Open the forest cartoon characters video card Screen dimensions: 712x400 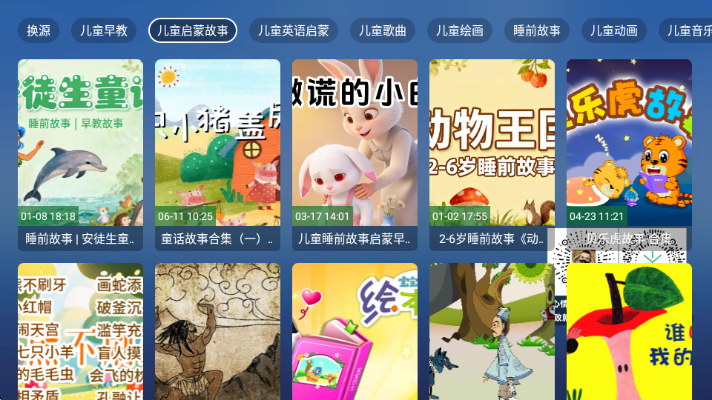click(x=492, y=332)
